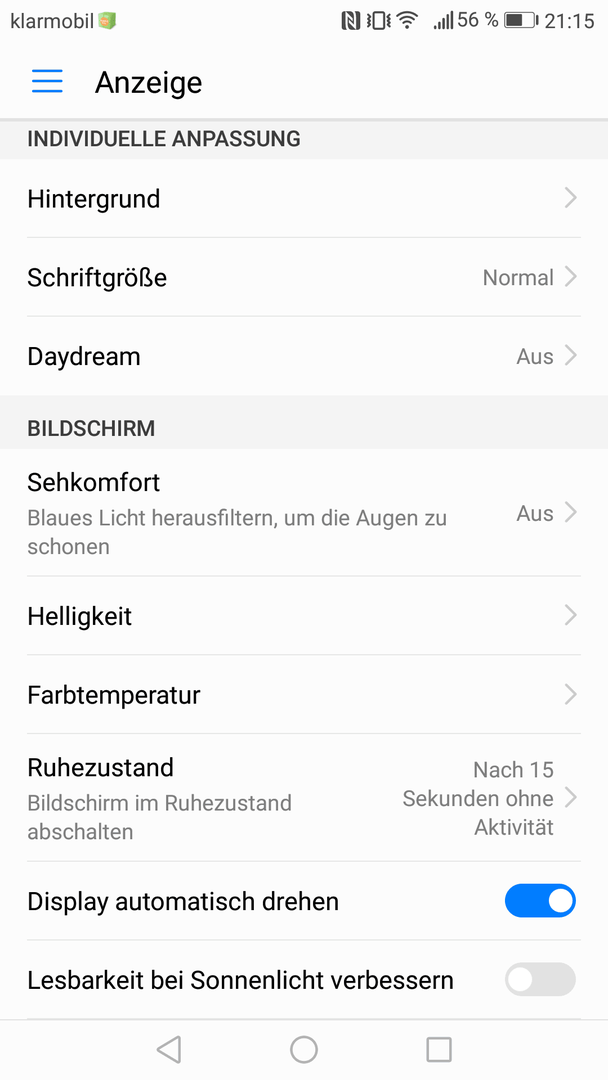Disable Display automatisch drehen
This screenshot has width=608, height=1080.
pos(540,901)
